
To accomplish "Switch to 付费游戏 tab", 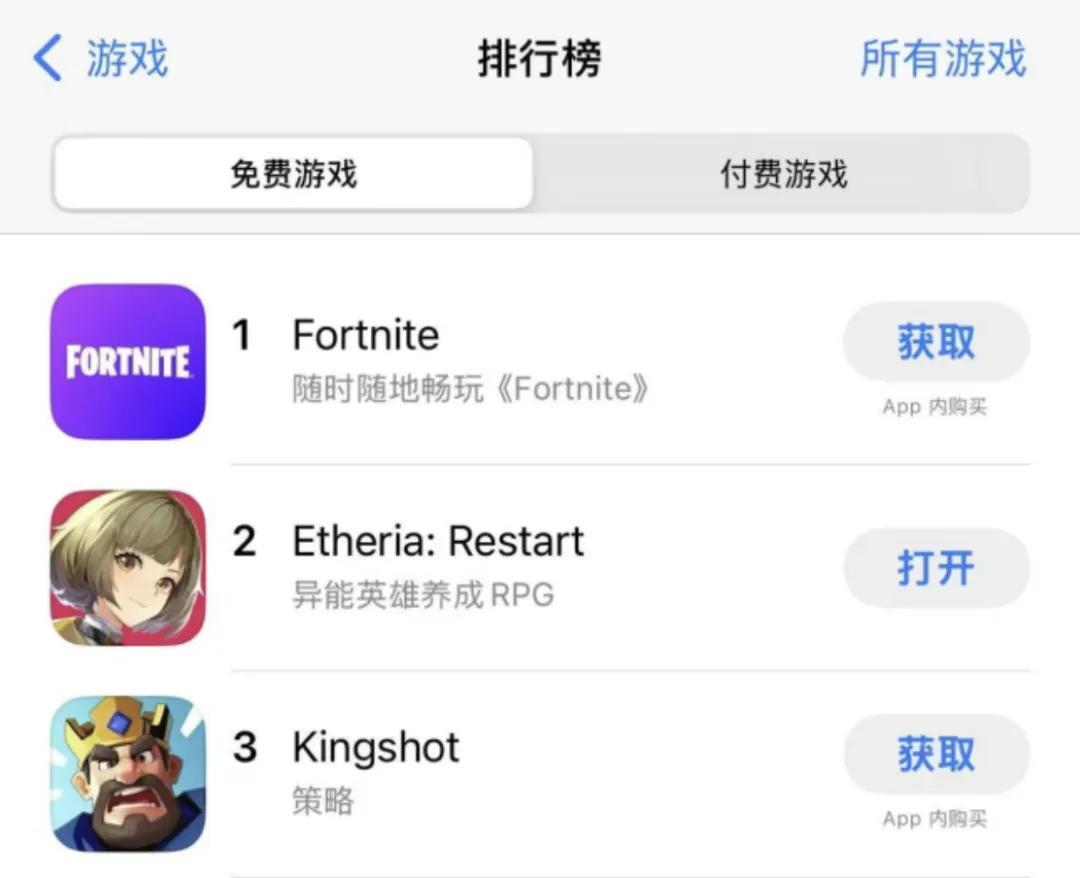I will (x=783, y=175).
